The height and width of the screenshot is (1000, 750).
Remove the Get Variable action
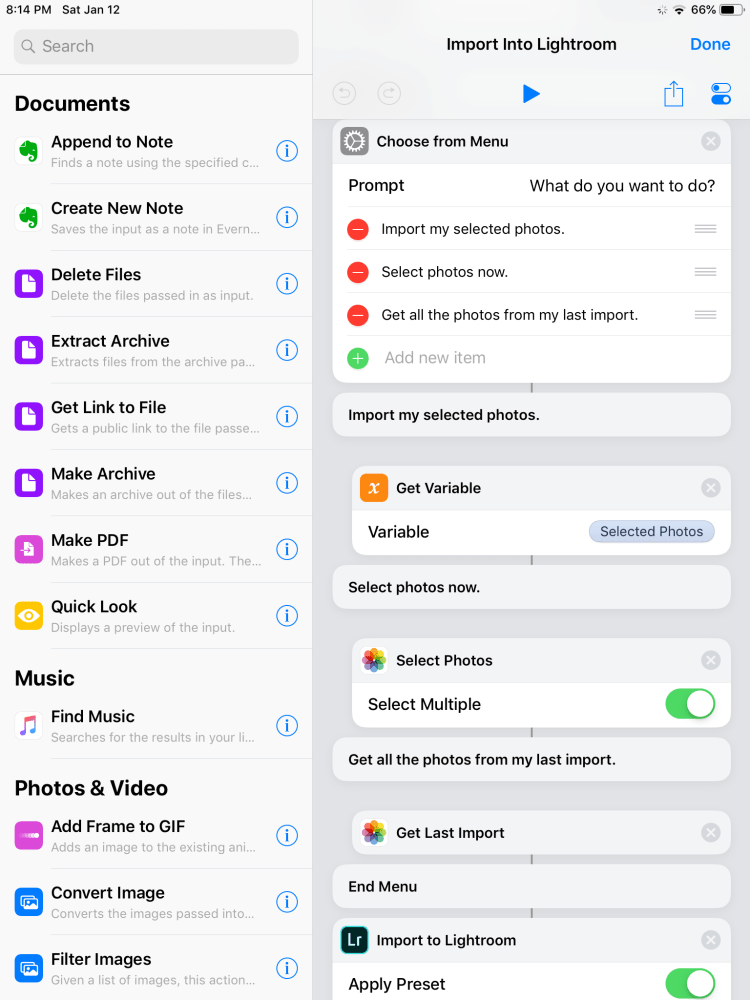[x=711, y=488]
